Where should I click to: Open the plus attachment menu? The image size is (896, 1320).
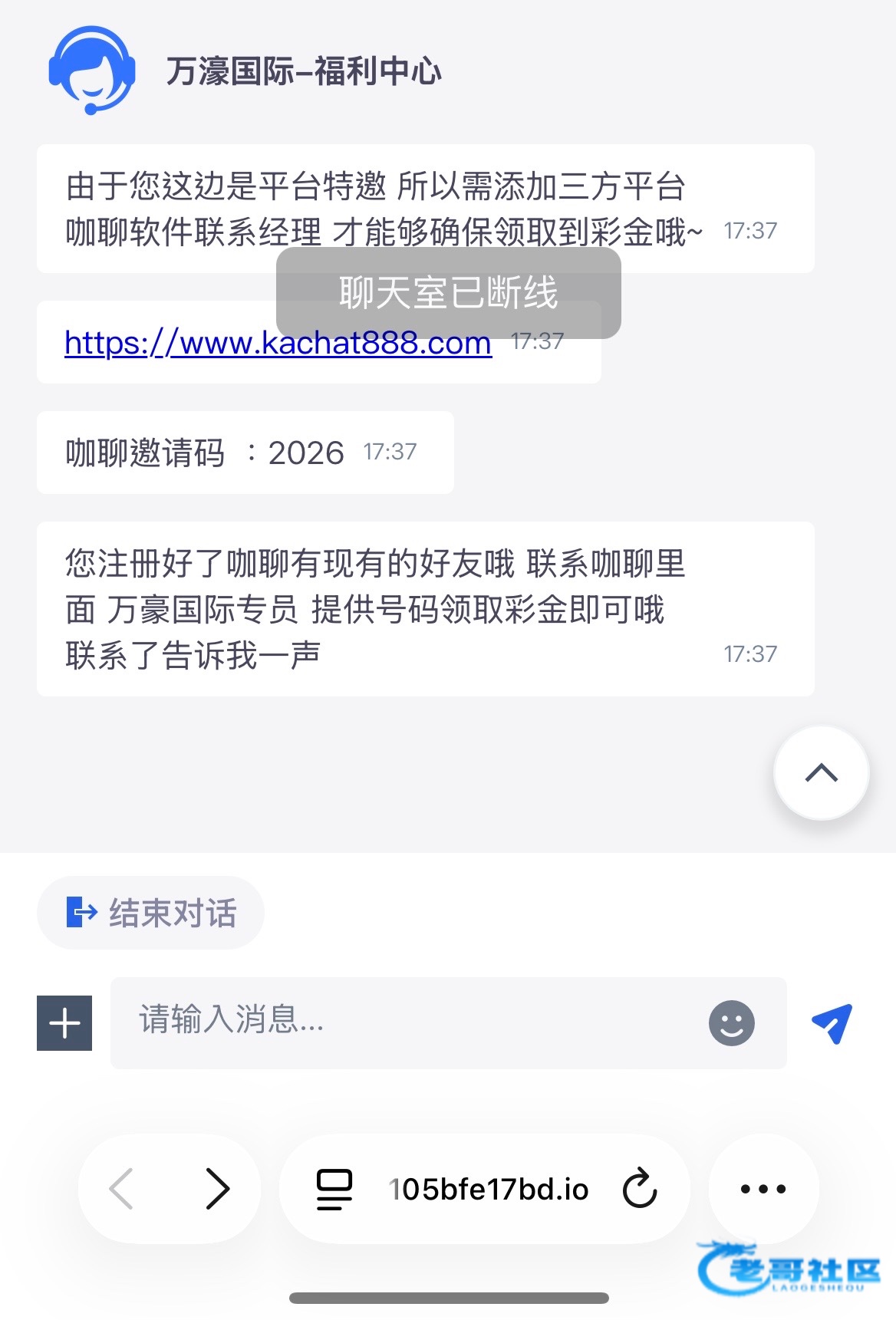(x=64, y=1023)
